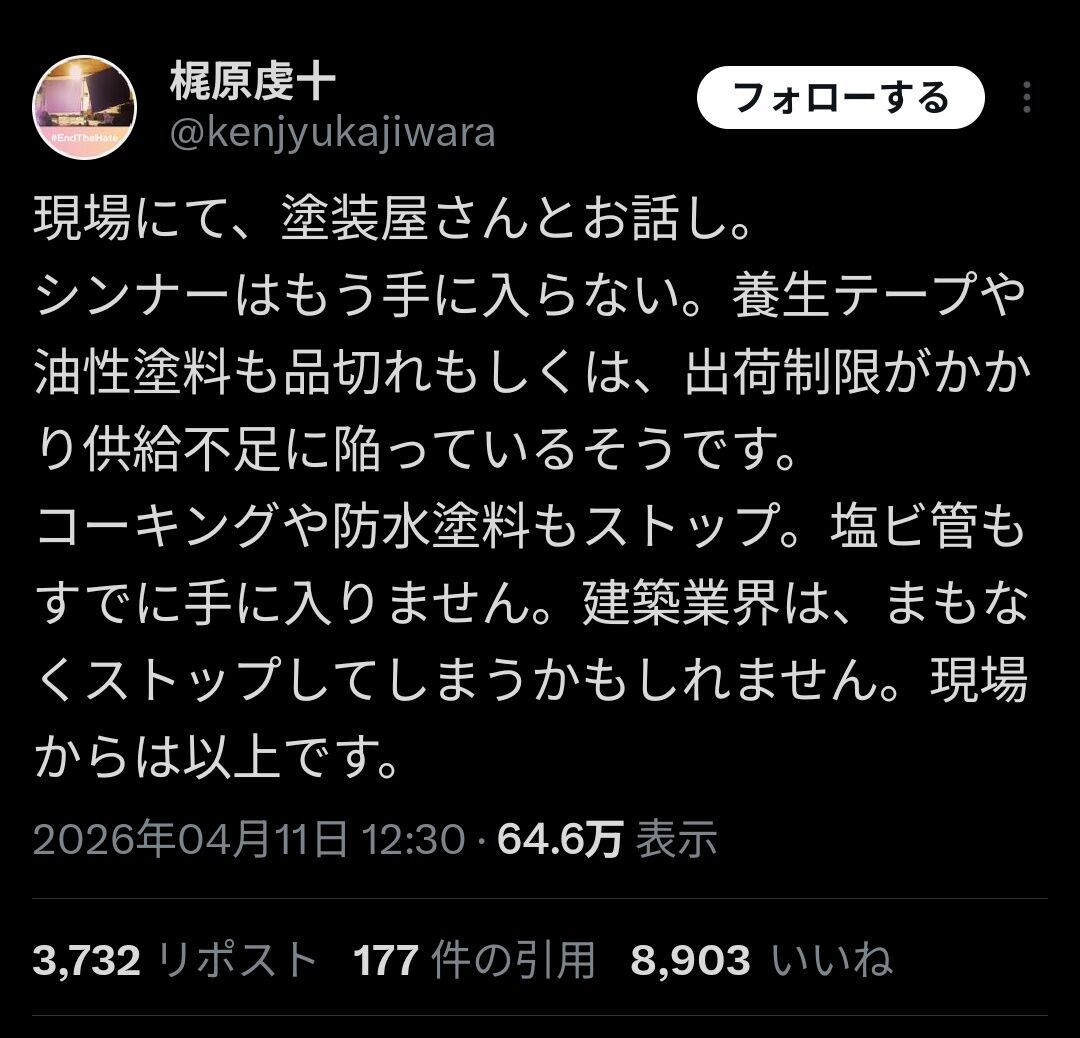Tap the フォローする button

point(840,98)
